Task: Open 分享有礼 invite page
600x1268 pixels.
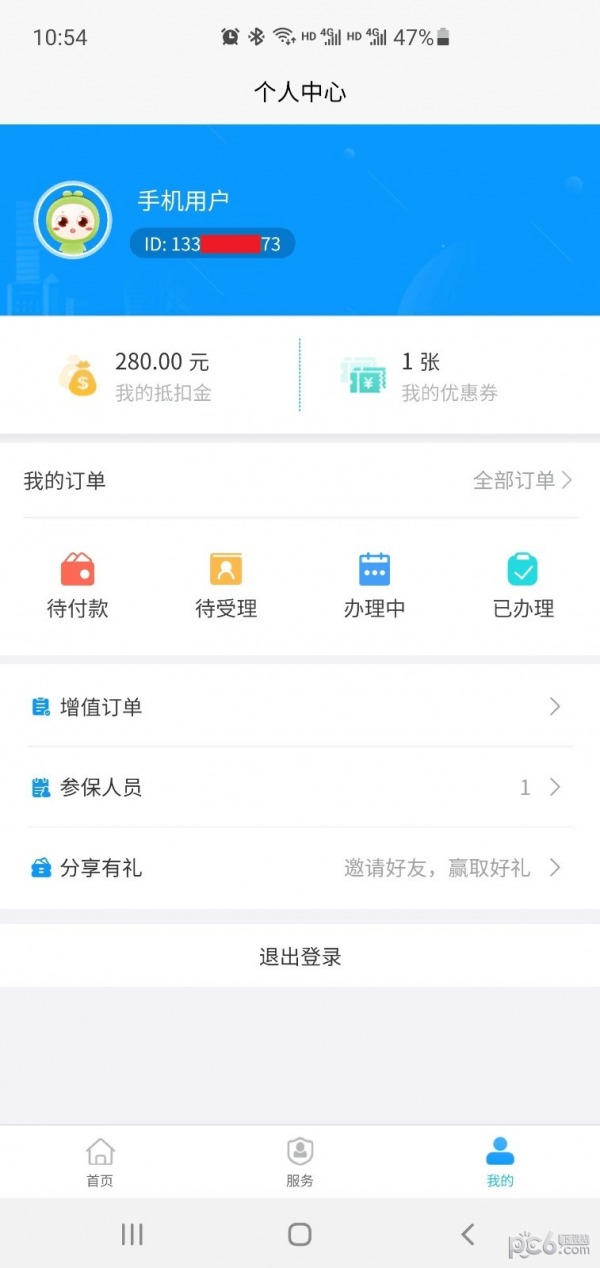Action: (x=300, y=868)
